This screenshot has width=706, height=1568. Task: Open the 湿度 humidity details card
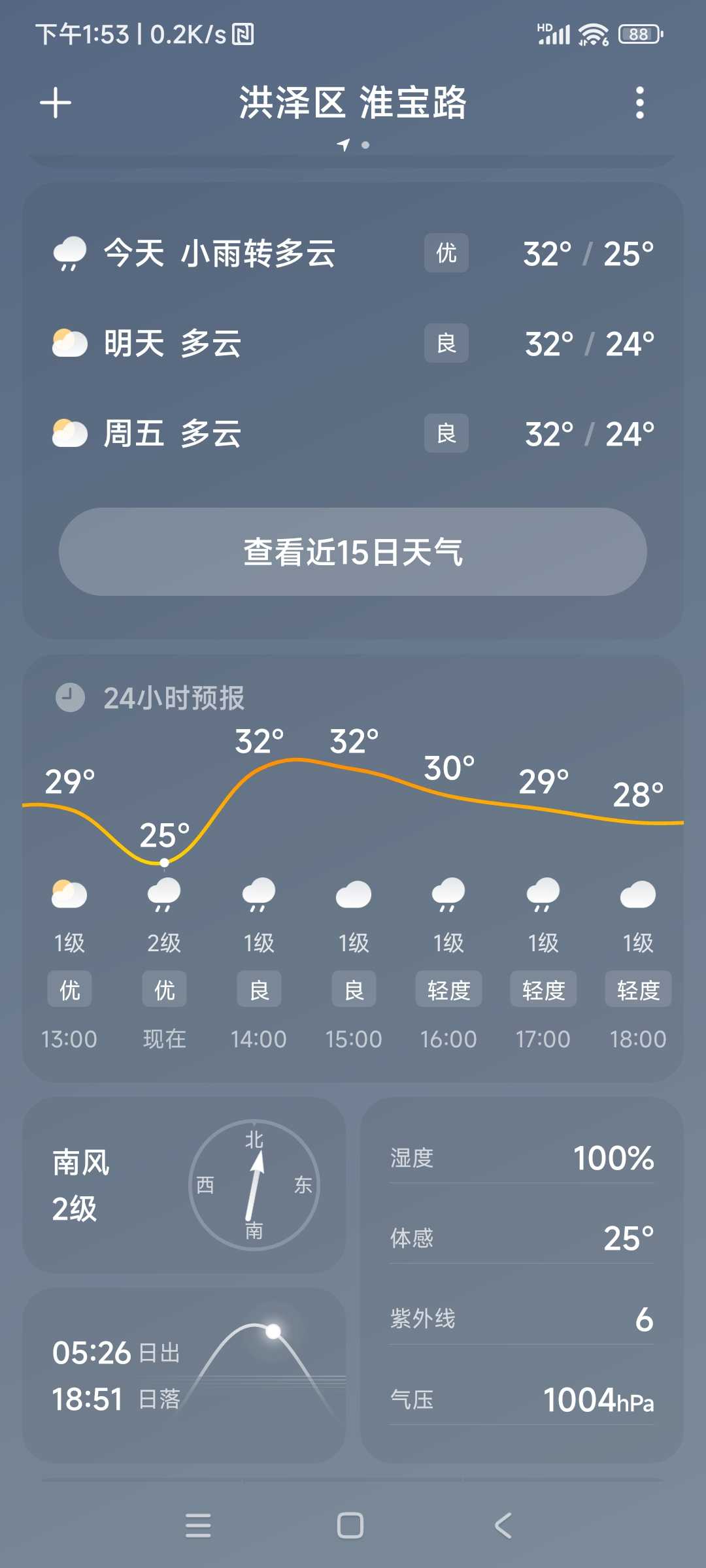522,1279
